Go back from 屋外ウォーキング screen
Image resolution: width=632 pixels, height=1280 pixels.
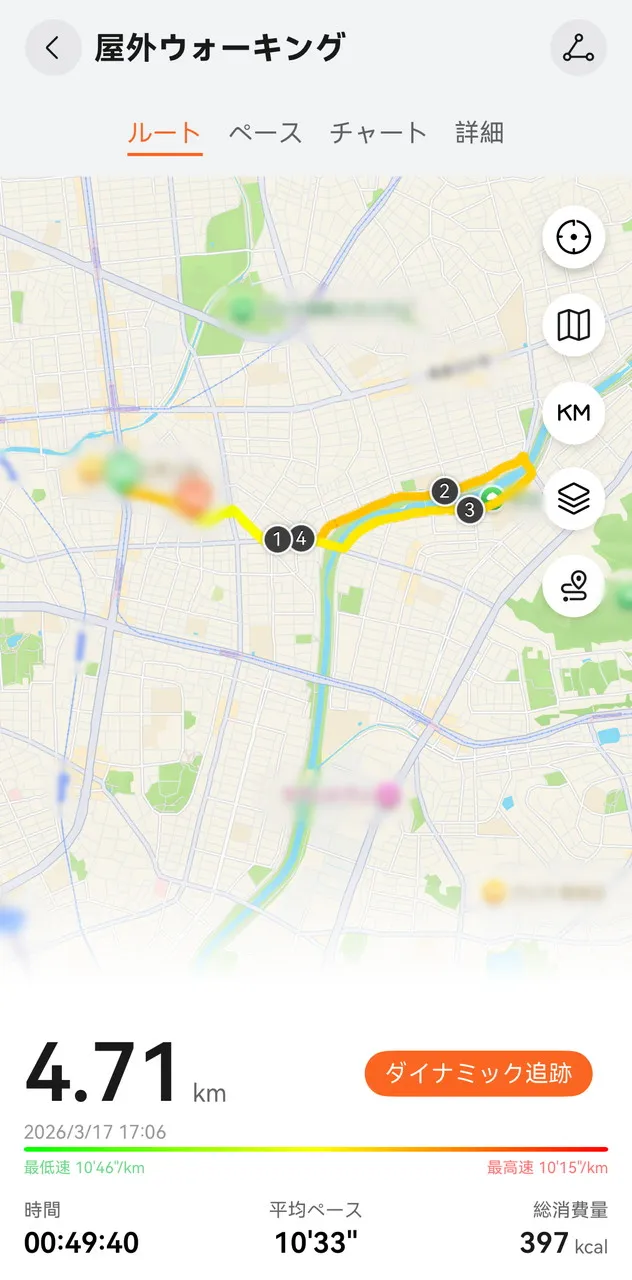click(53, 48)
